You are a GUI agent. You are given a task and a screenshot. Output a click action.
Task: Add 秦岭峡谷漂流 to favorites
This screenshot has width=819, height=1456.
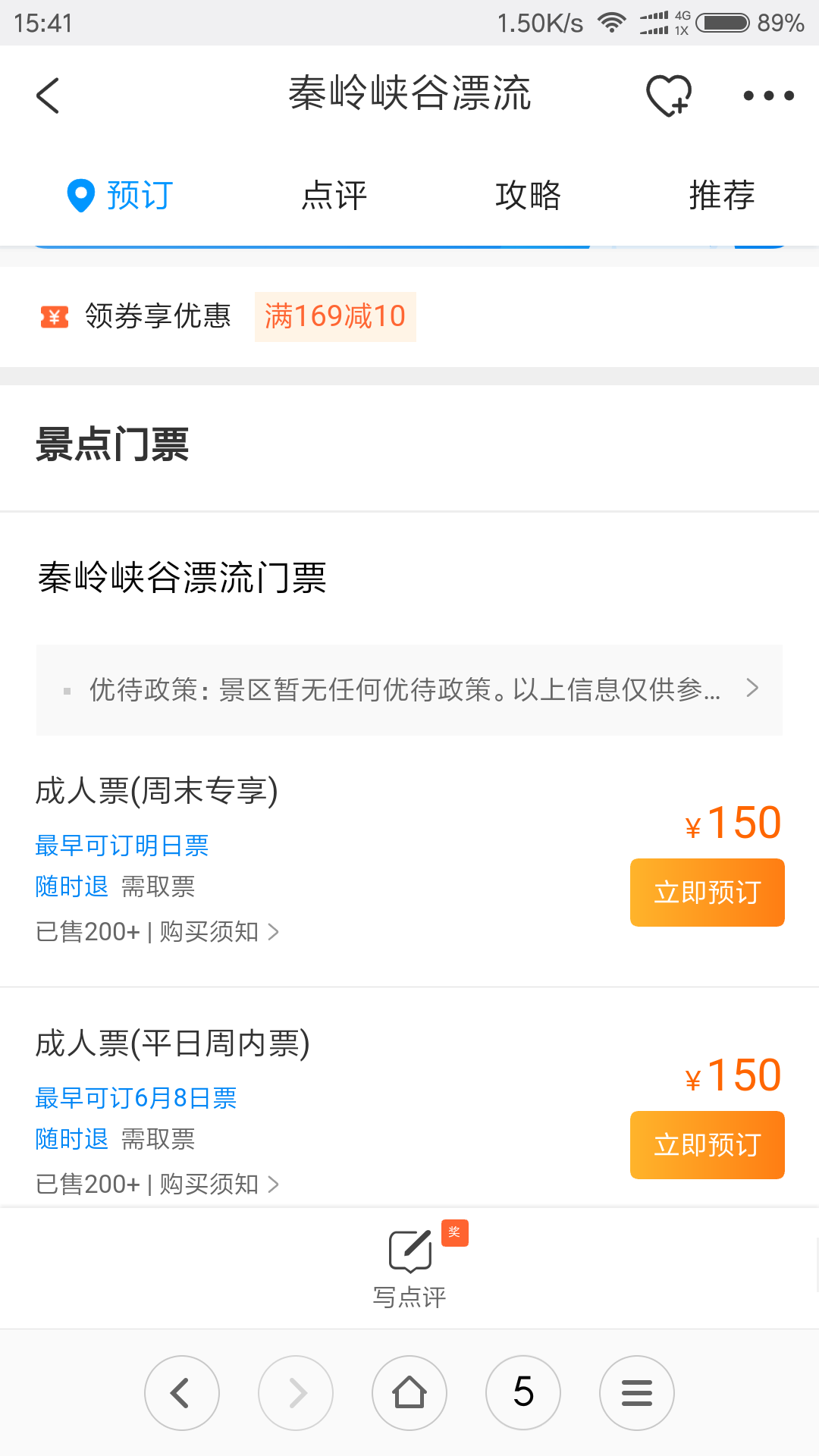click(x=668, y=96)
